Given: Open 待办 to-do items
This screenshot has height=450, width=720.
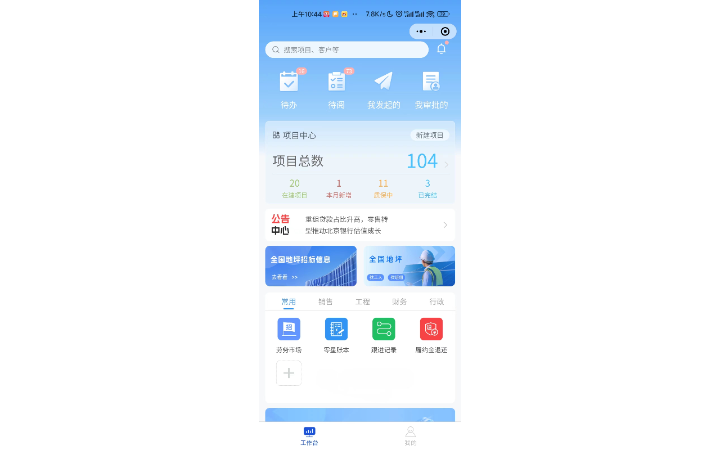Looking at the screenshot, I should [289, 89].
